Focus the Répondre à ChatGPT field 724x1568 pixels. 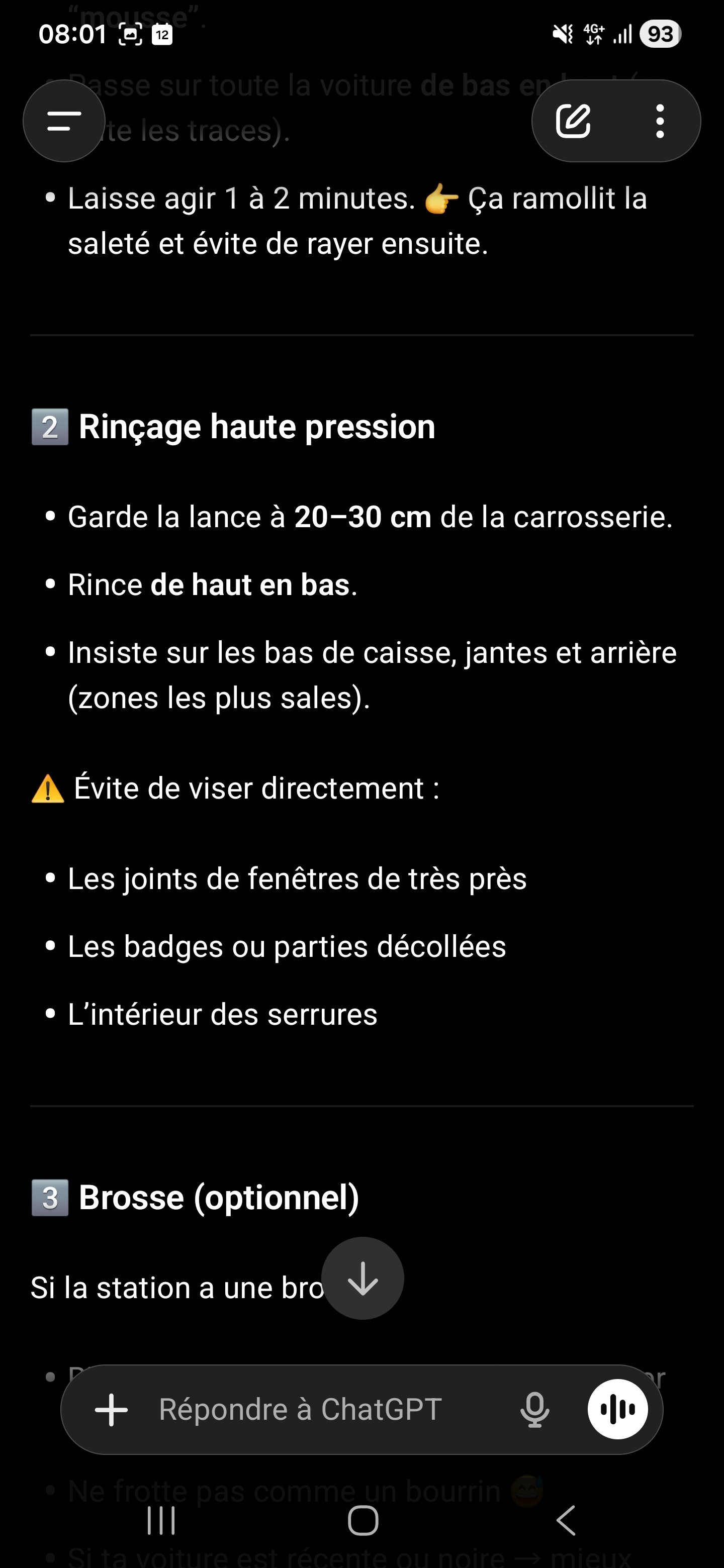[x=317, y=1409]
